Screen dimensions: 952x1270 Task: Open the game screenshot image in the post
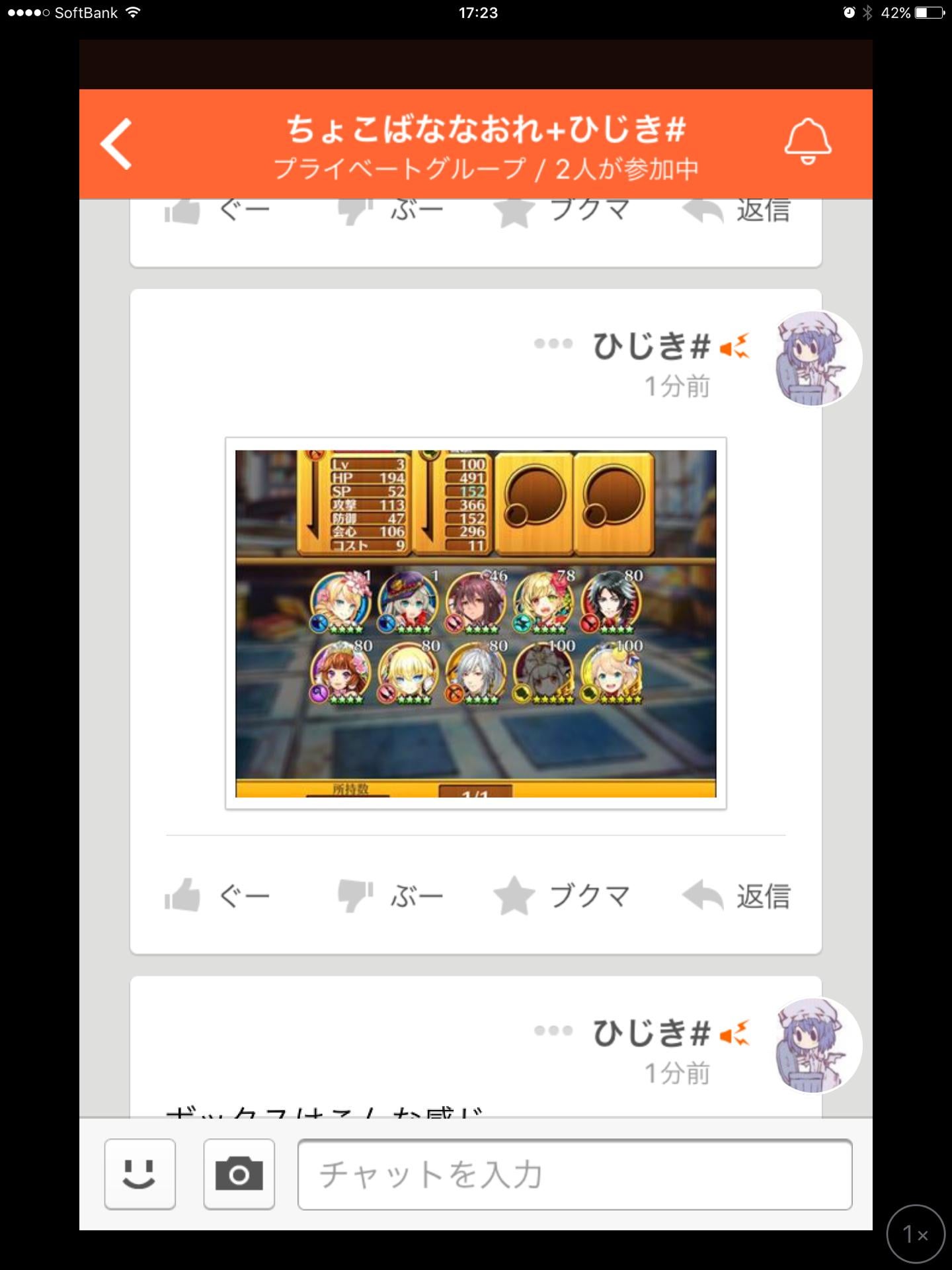pos(475,623)
